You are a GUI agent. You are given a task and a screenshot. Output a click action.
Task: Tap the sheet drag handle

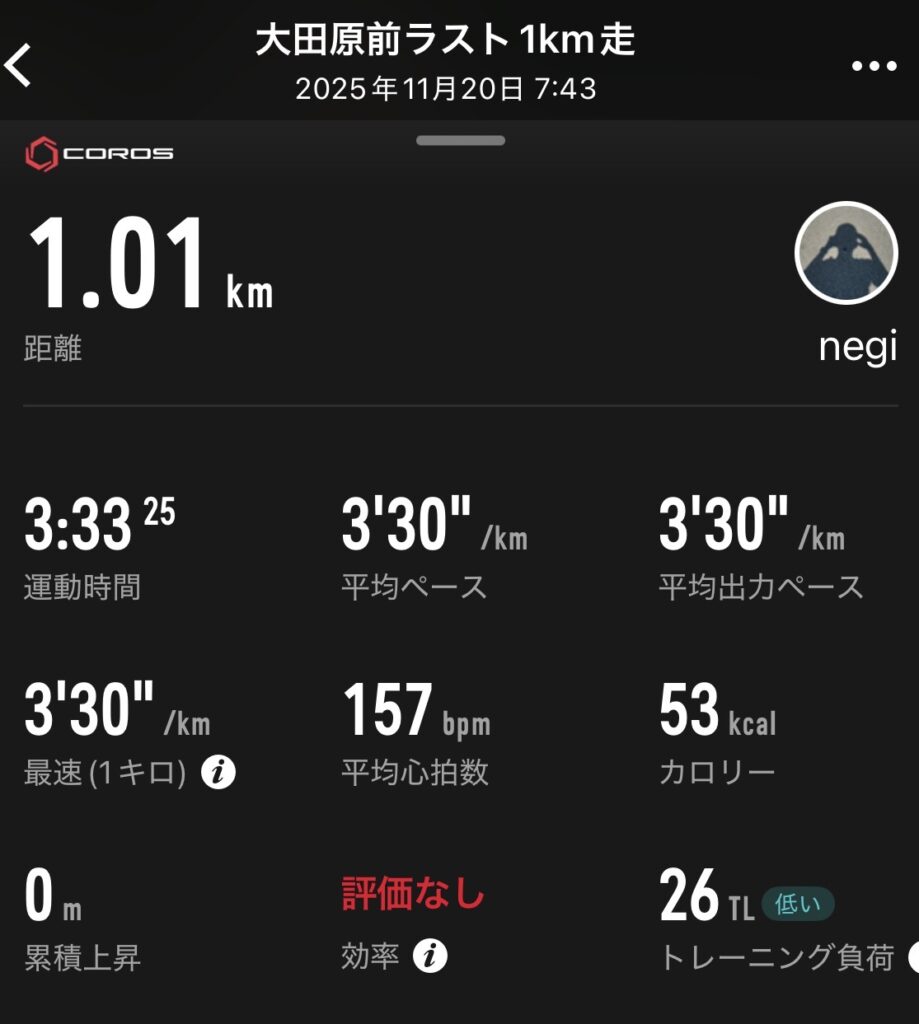460,141
